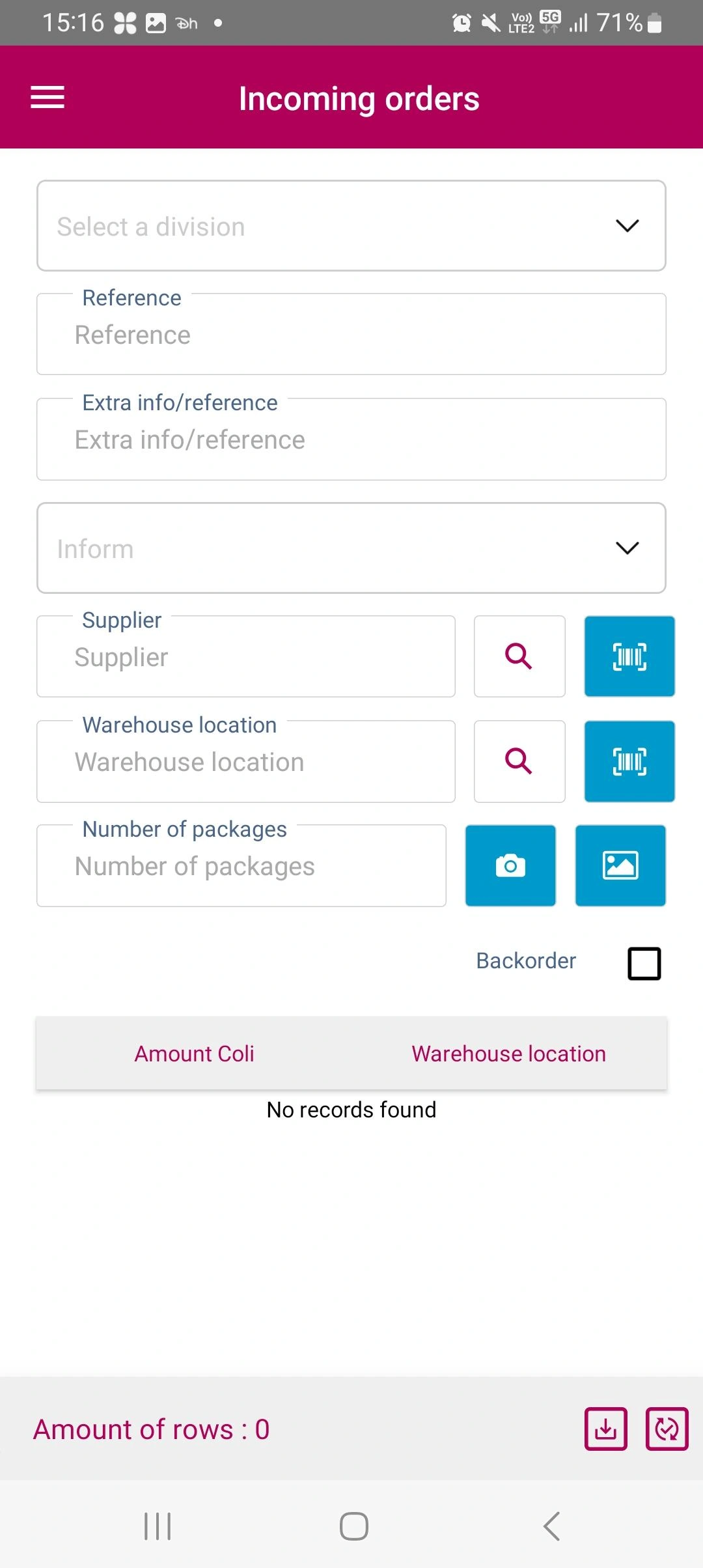703x1568 pixels.
Task: Enter the Number of packages field
Action: 241,866
